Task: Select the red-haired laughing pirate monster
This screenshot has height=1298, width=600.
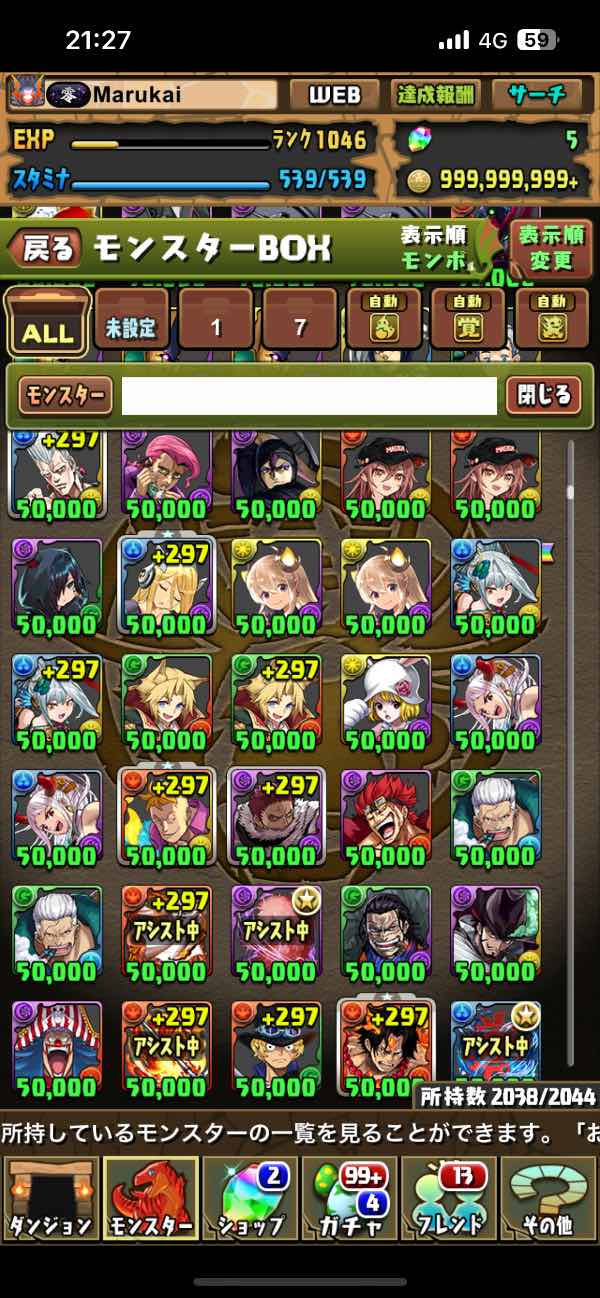Action: pyautogui.click(x=386, y=815)
